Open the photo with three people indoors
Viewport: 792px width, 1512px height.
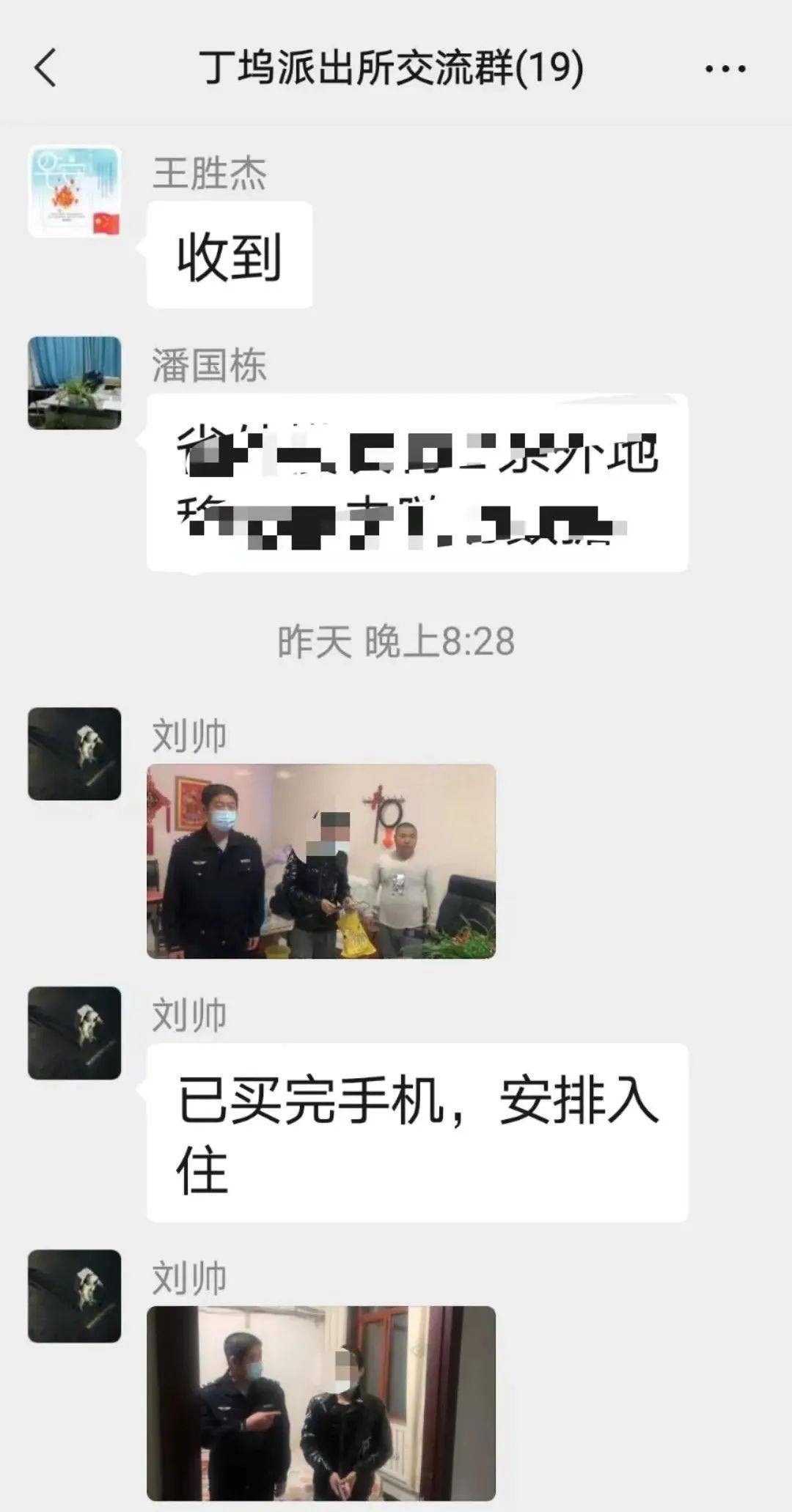pos(321,861)
